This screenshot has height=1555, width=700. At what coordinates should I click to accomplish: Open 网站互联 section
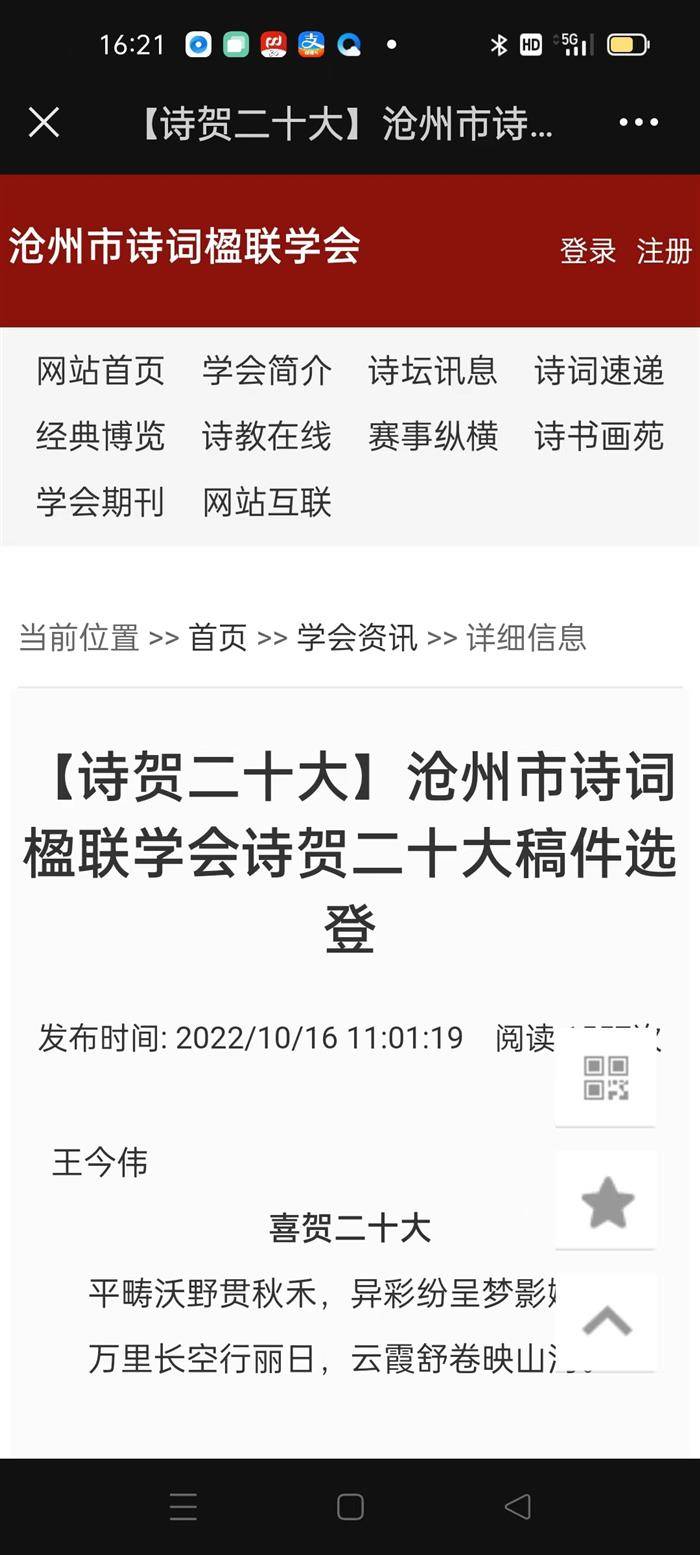267,501
